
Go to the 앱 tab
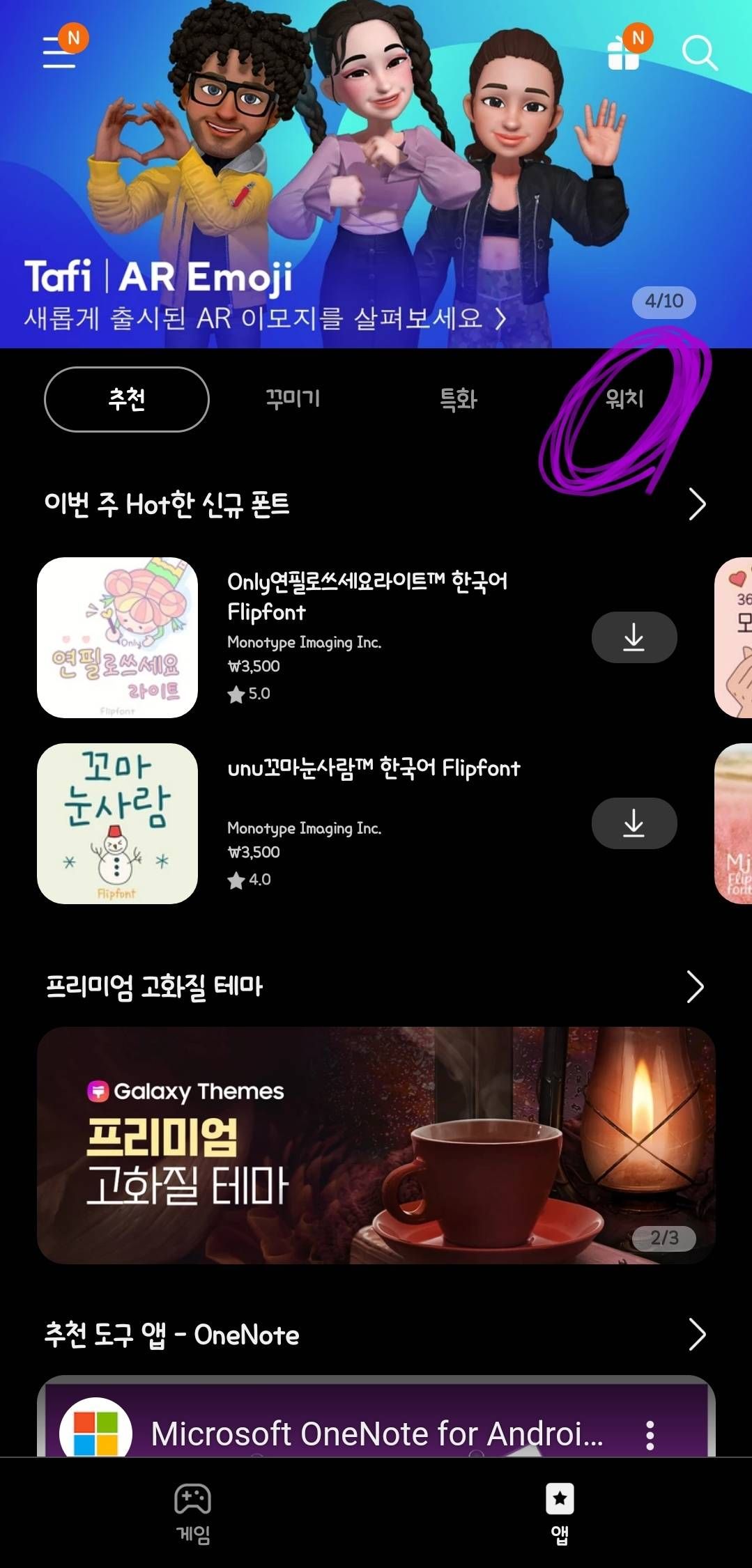pos(560,1513)
